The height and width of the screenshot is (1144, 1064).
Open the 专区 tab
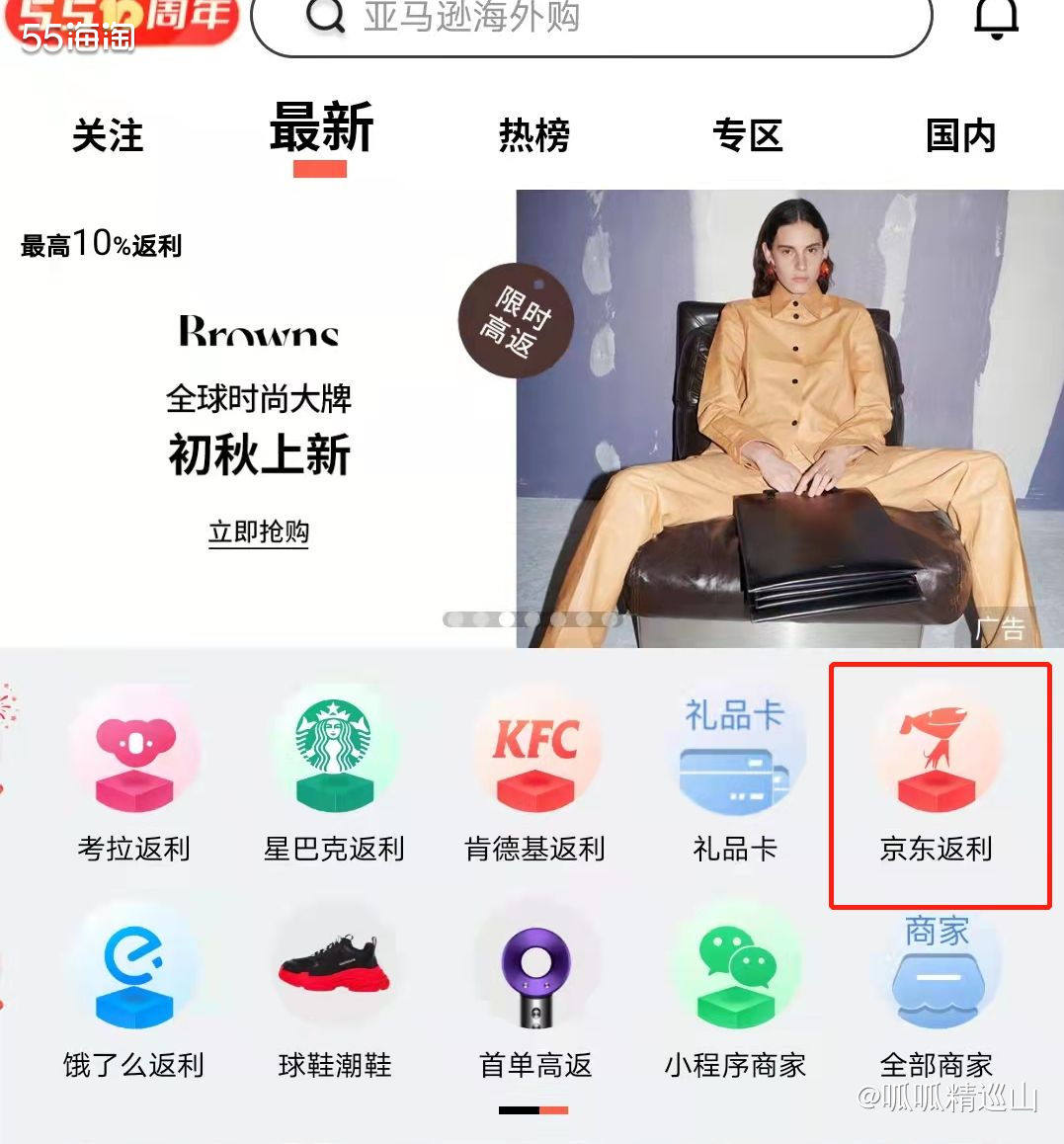point(748,136)
